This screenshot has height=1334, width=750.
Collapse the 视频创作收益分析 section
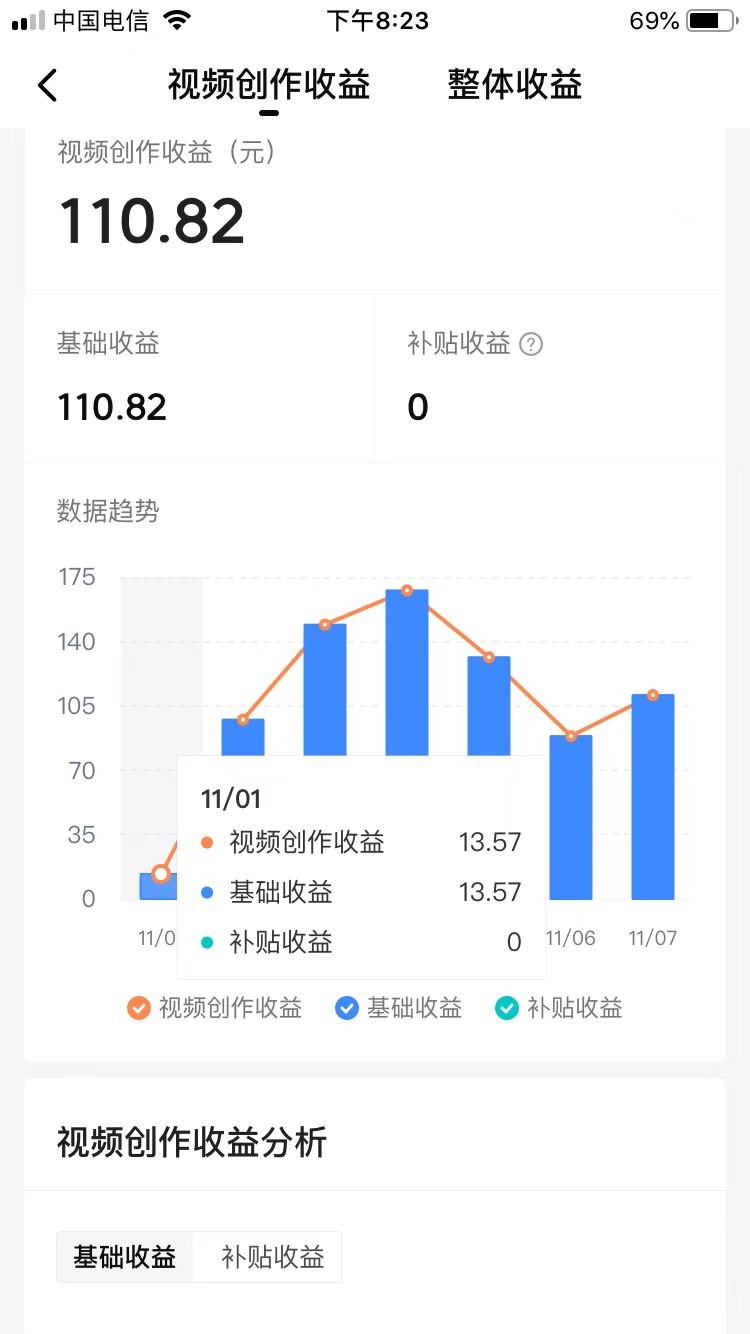[190, 1143]
